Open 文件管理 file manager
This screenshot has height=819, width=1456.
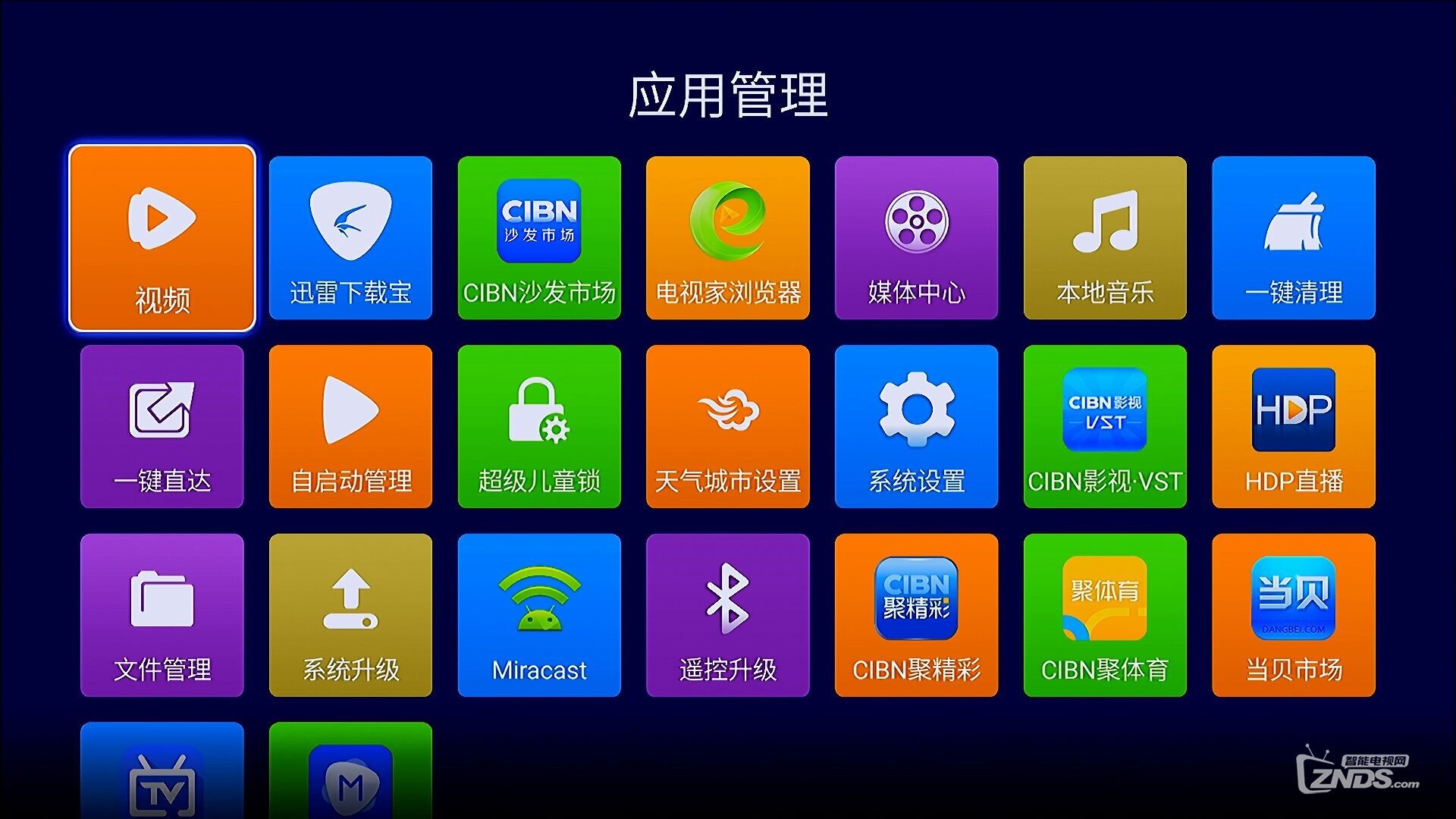coord(162,615)
